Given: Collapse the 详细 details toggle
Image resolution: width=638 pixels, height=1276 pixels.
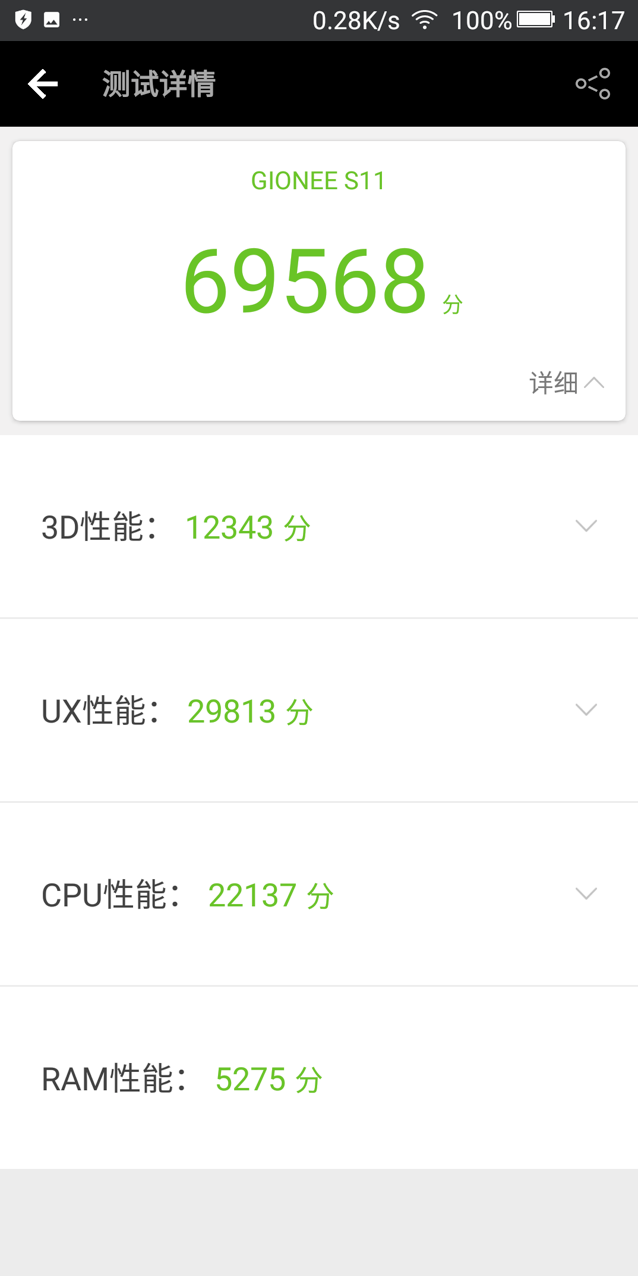Looking at the screenshot, I should tap(567, 383).
